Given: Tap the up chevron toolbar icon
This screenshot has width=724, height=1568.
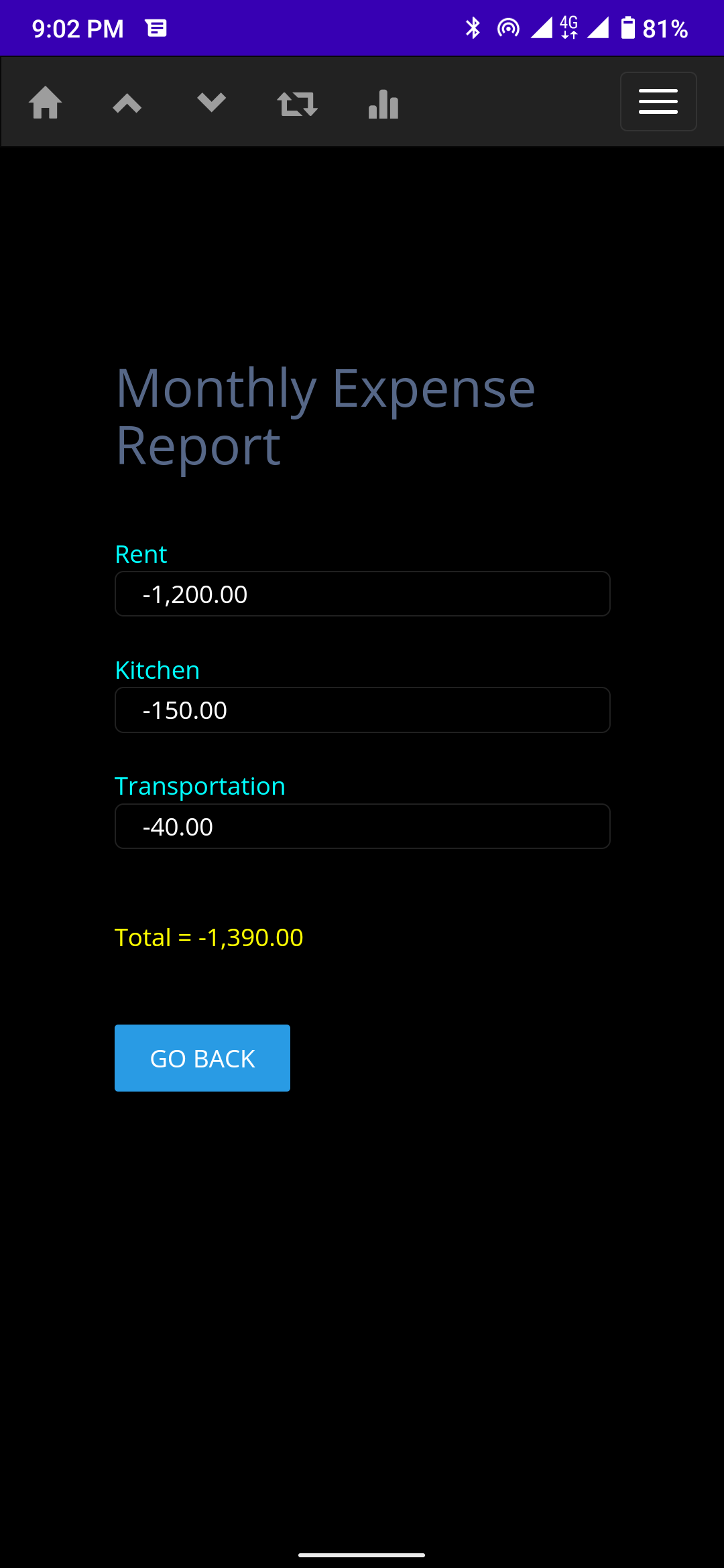Looking at the screenshot, I should pos(127,103).
